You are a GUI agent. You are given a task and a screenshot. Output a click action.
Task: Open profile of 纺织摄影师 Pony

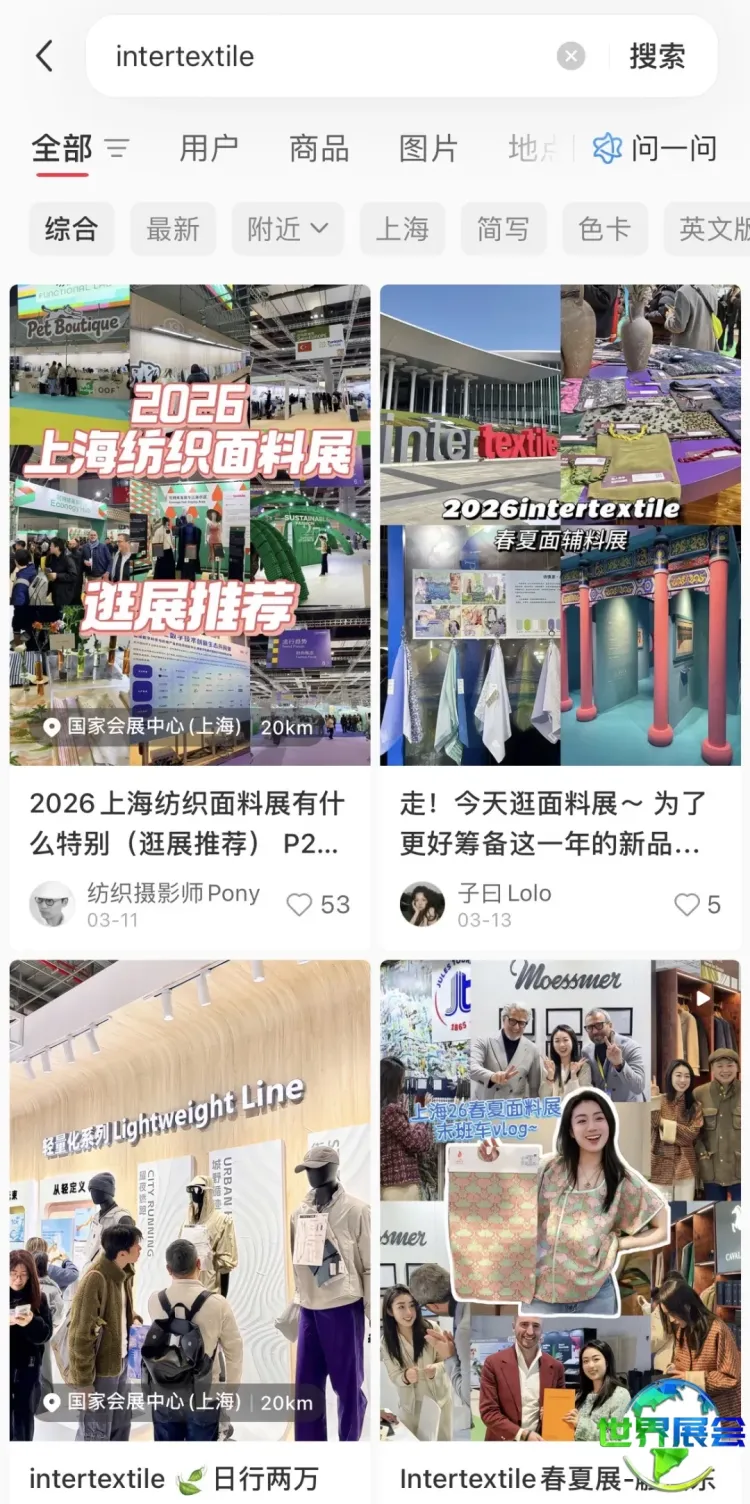click(50, 904)
